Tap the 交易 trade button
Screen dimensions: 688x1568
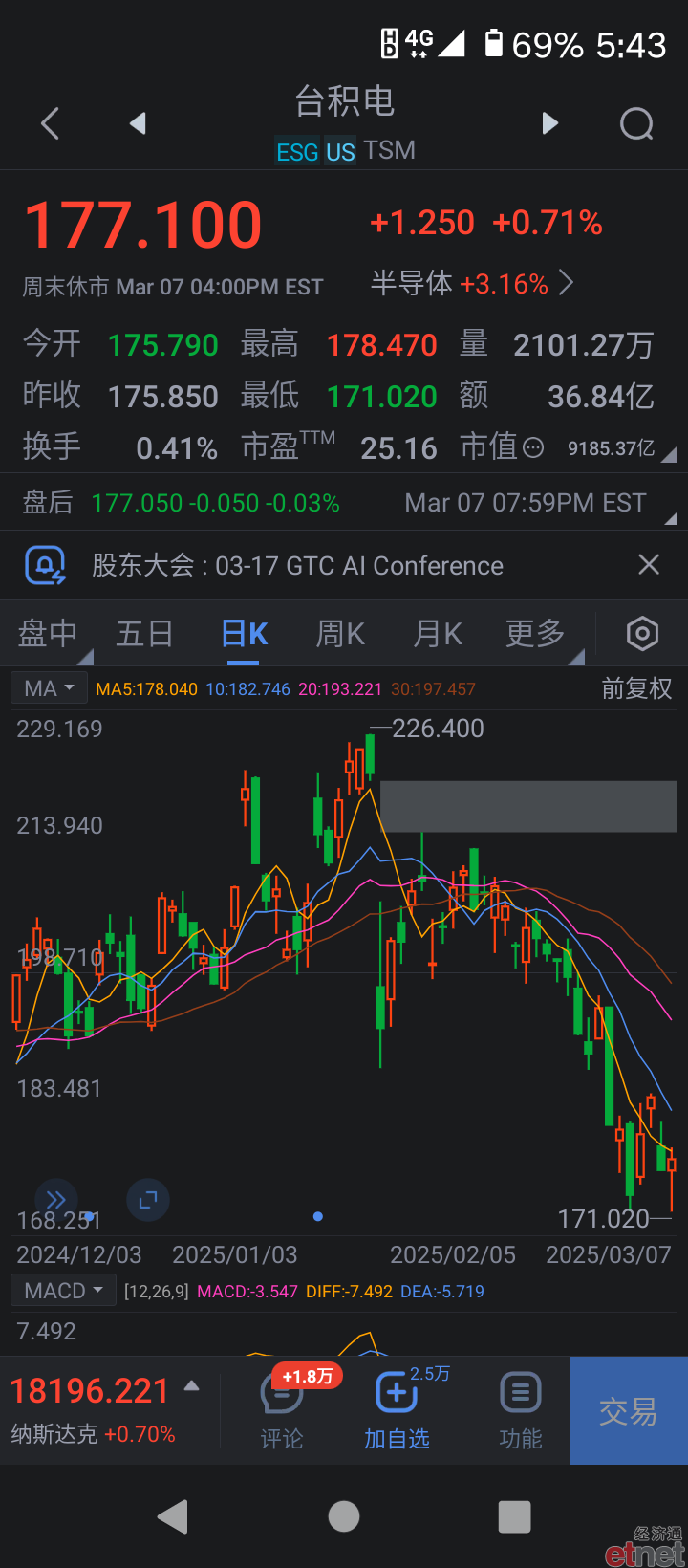point(629,1410)
